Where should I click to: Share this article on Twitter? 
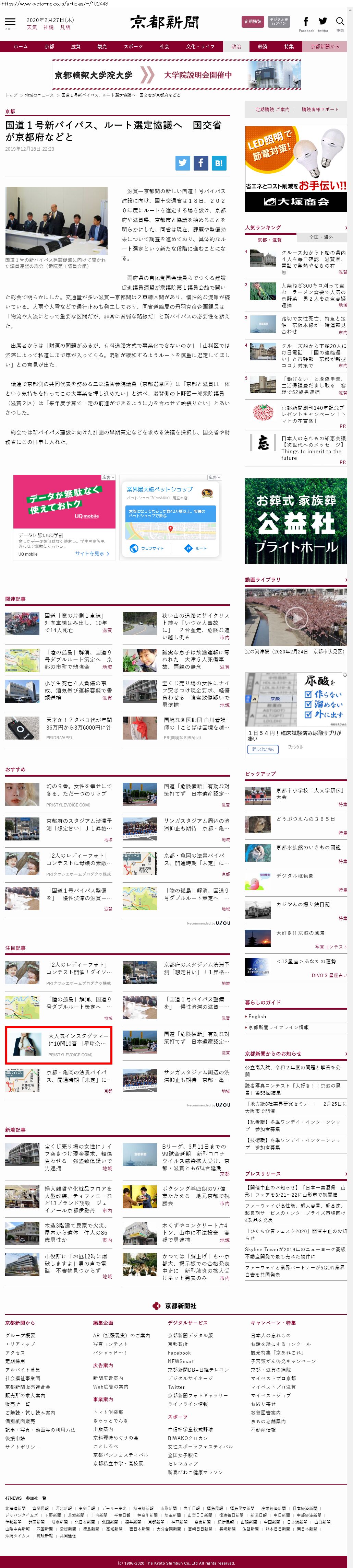182,163
